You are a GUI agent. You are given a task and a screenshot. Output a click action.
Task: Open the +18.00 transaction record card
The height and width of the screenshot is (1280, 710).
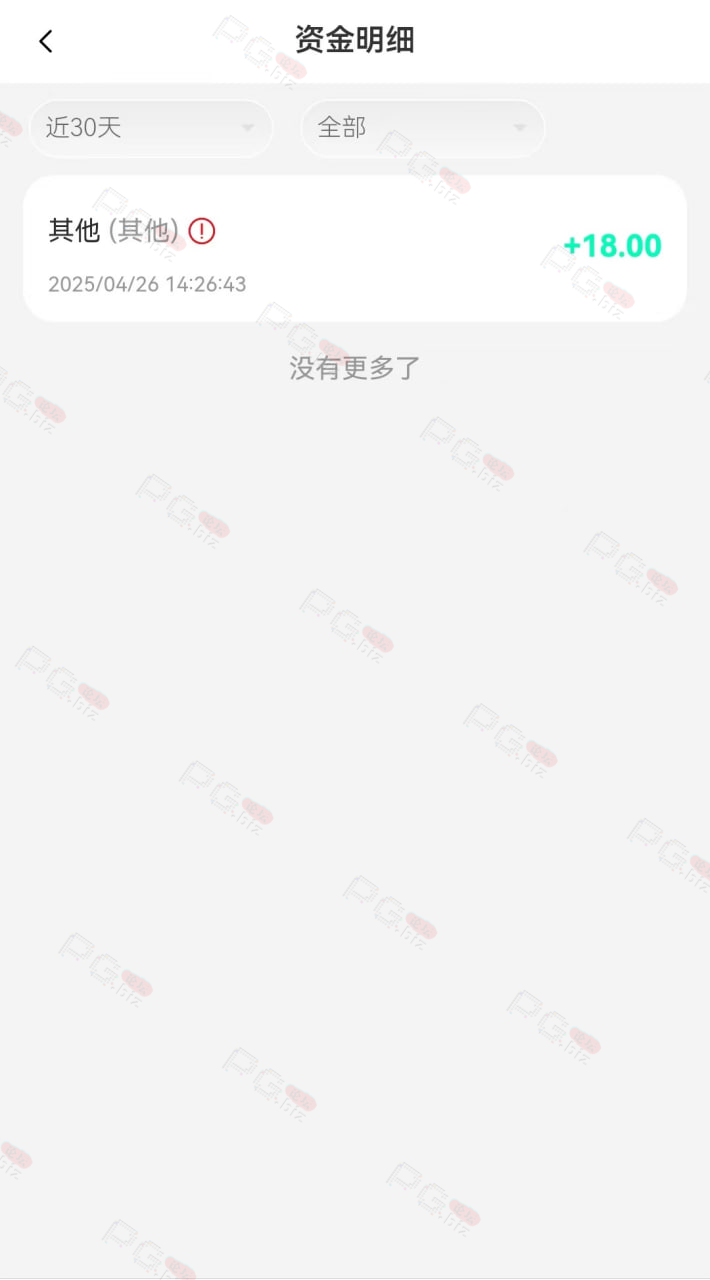point(355,248)
